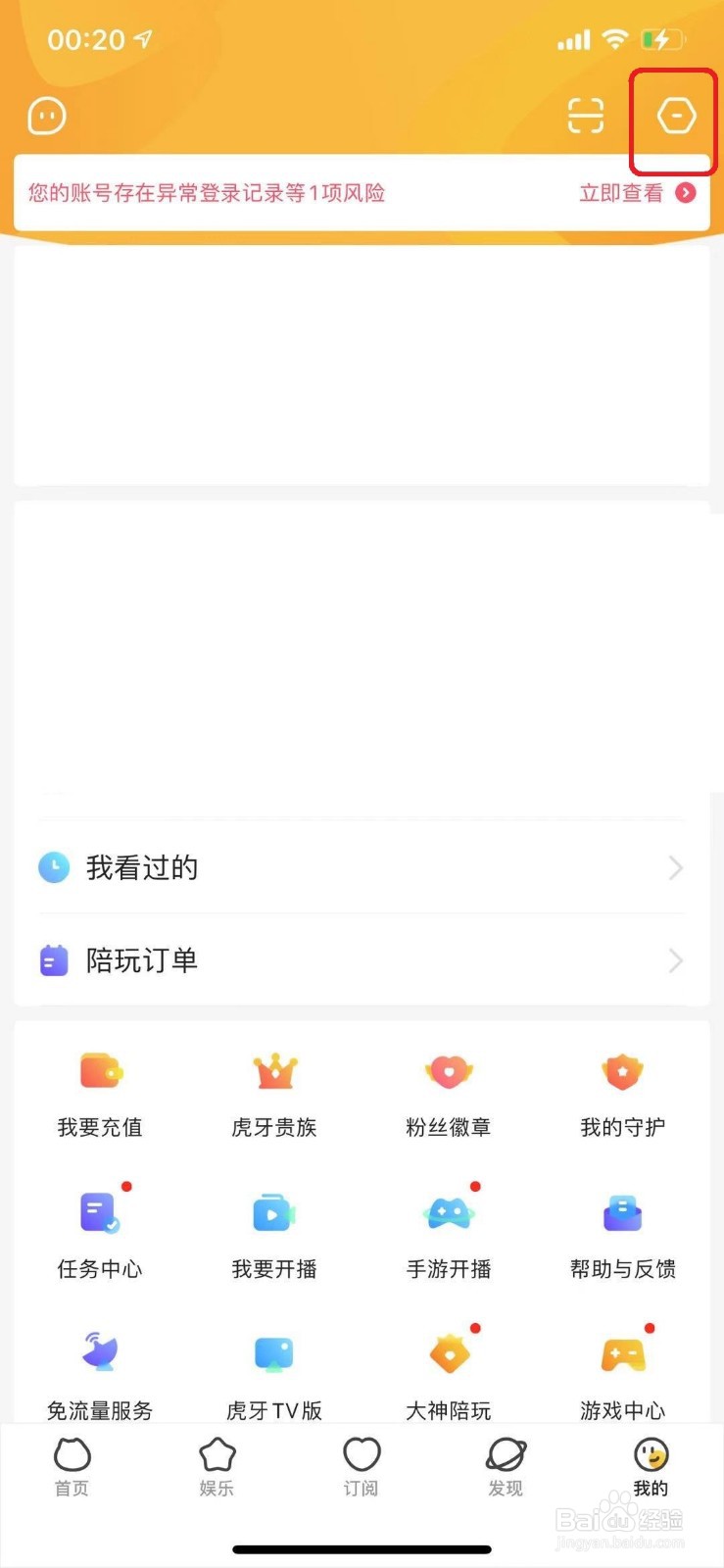Open 我的守护
The height and width of the screenshot is (1568, 724).
623,1095
